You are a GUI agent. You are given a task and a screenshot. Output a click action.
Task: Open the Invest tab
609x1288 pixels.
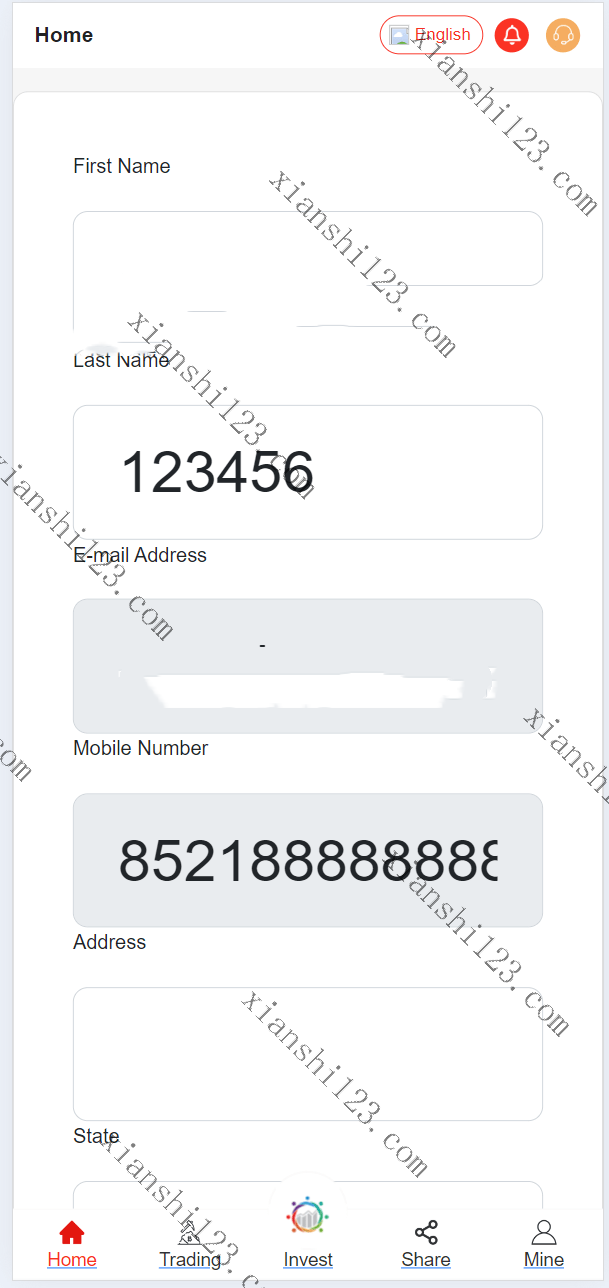[x=308, y=1234]
